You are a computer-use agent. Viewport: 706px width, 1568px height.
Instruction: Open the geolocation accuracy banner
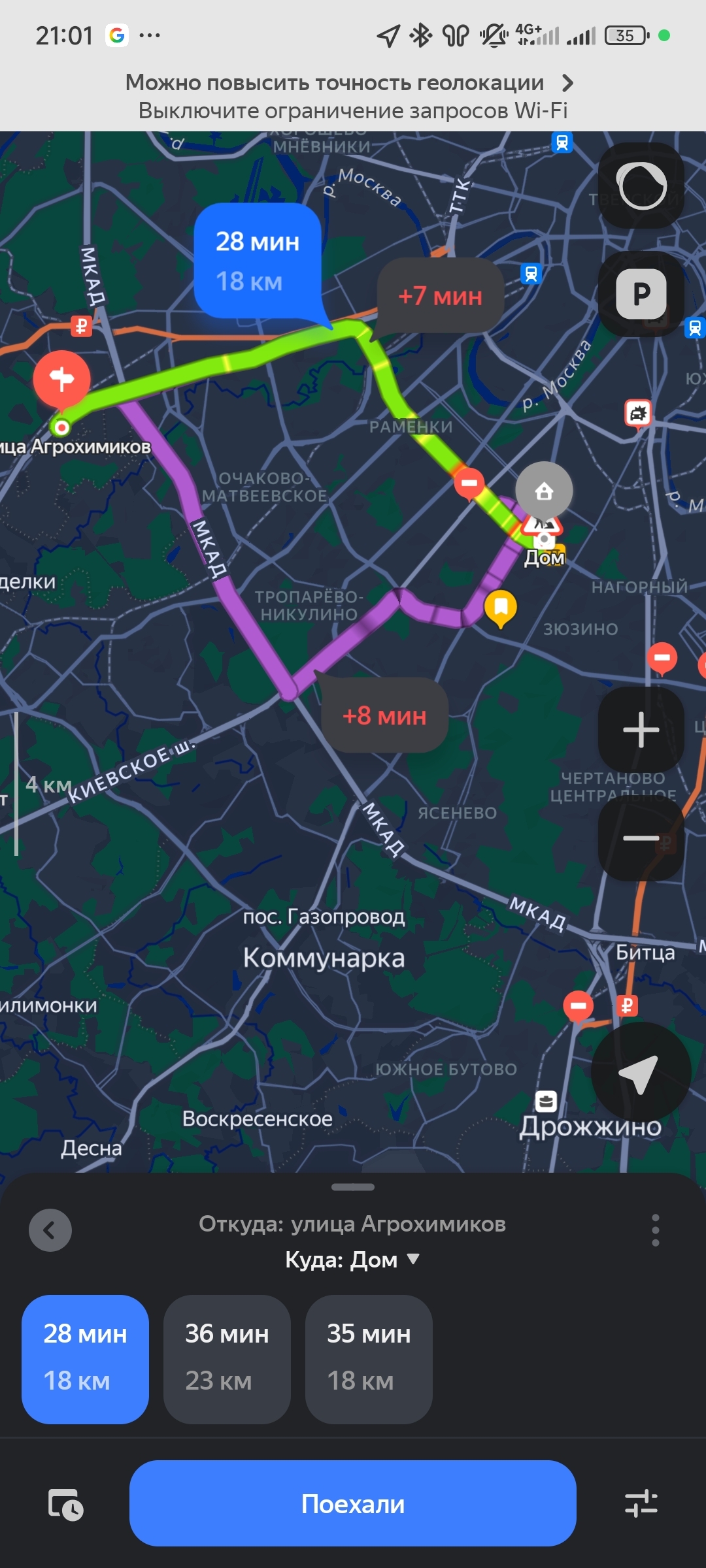click(x=353, y=96)
